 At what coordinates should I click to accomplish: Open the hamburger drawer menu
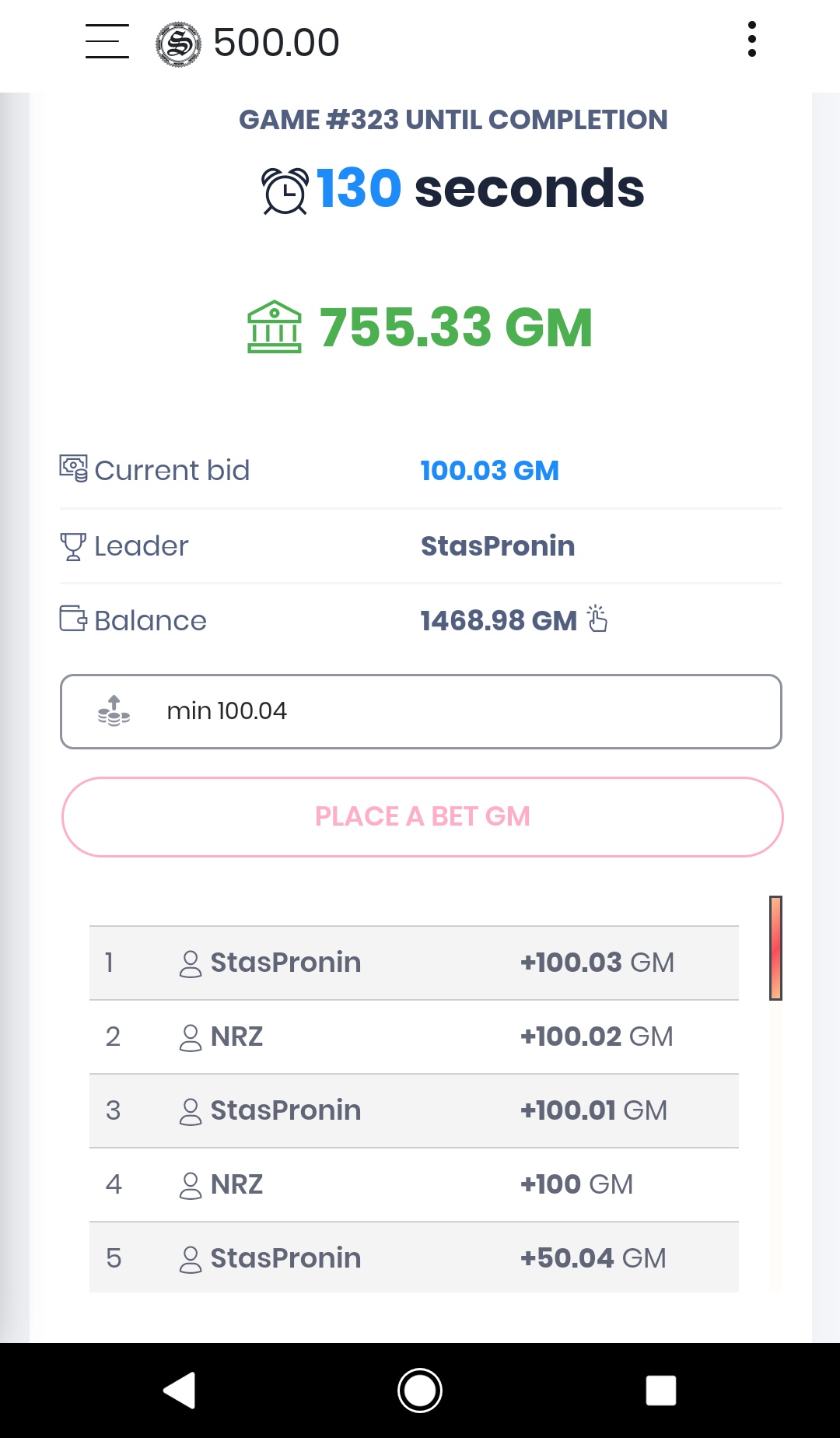coord(107,41)
